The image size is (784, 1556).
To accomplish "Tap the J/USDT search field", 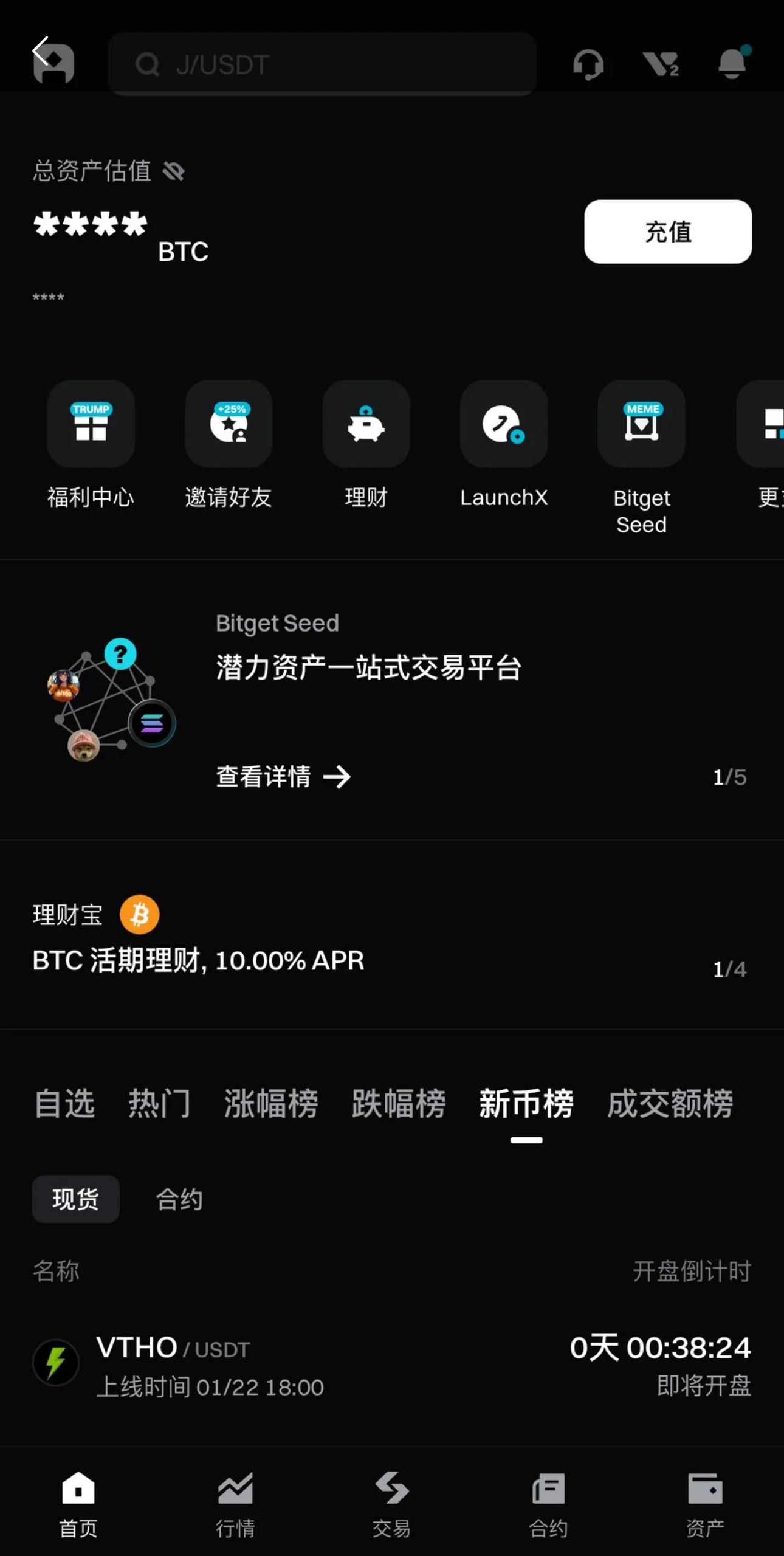I will 322,63.
